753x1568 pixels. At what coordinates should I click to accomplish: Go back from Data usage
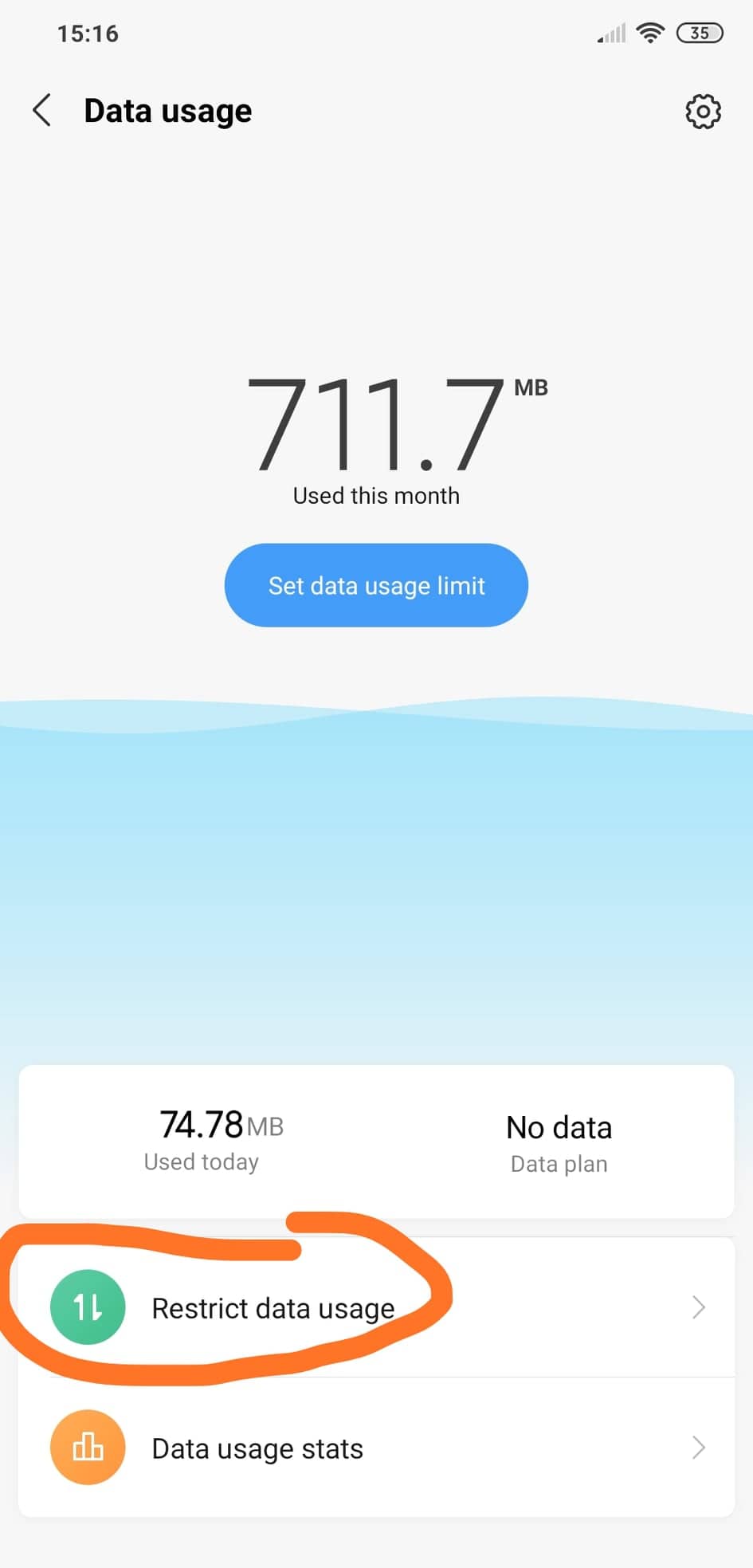43,111
